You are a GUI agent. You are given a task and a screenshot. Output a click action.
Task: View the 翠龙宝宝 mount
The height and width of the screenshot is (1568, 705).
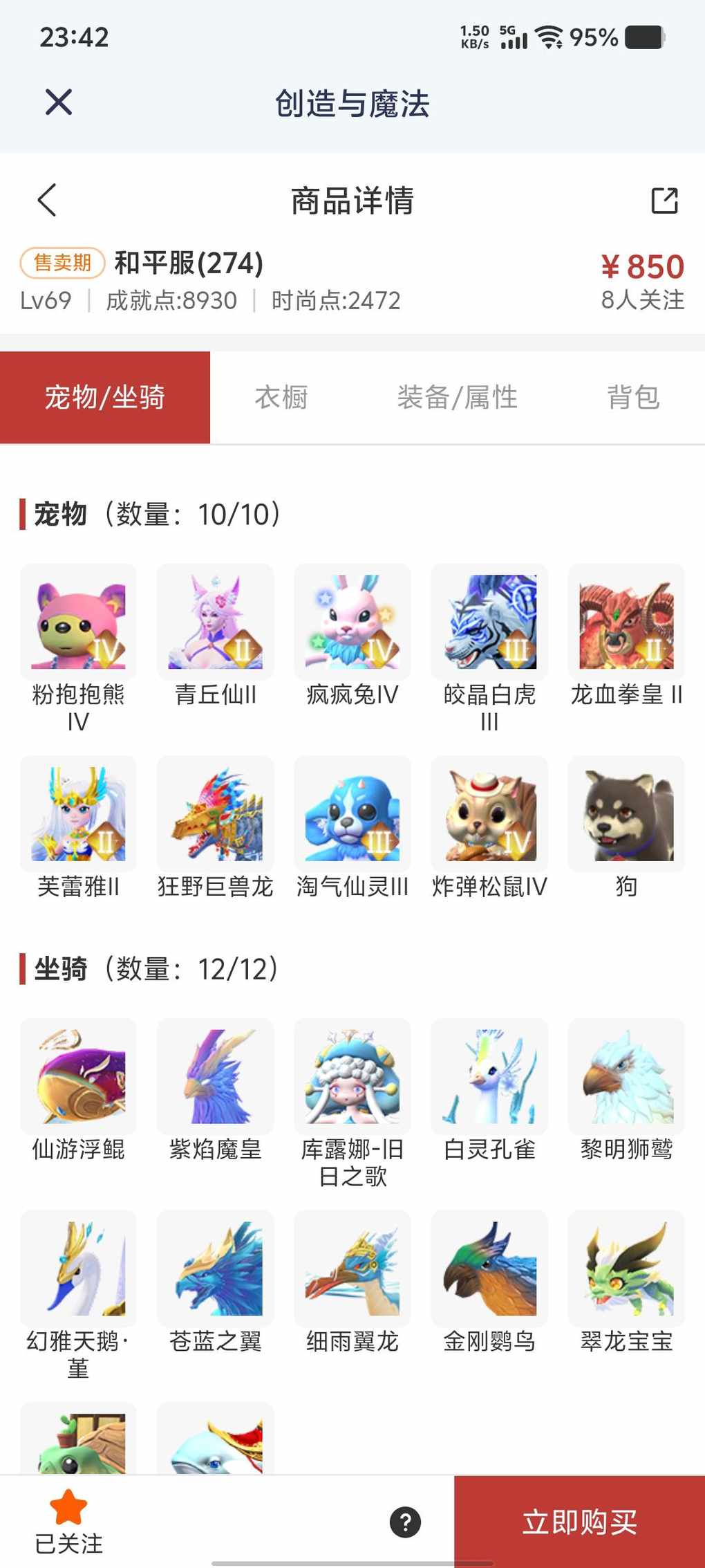tap(626, 1268)
